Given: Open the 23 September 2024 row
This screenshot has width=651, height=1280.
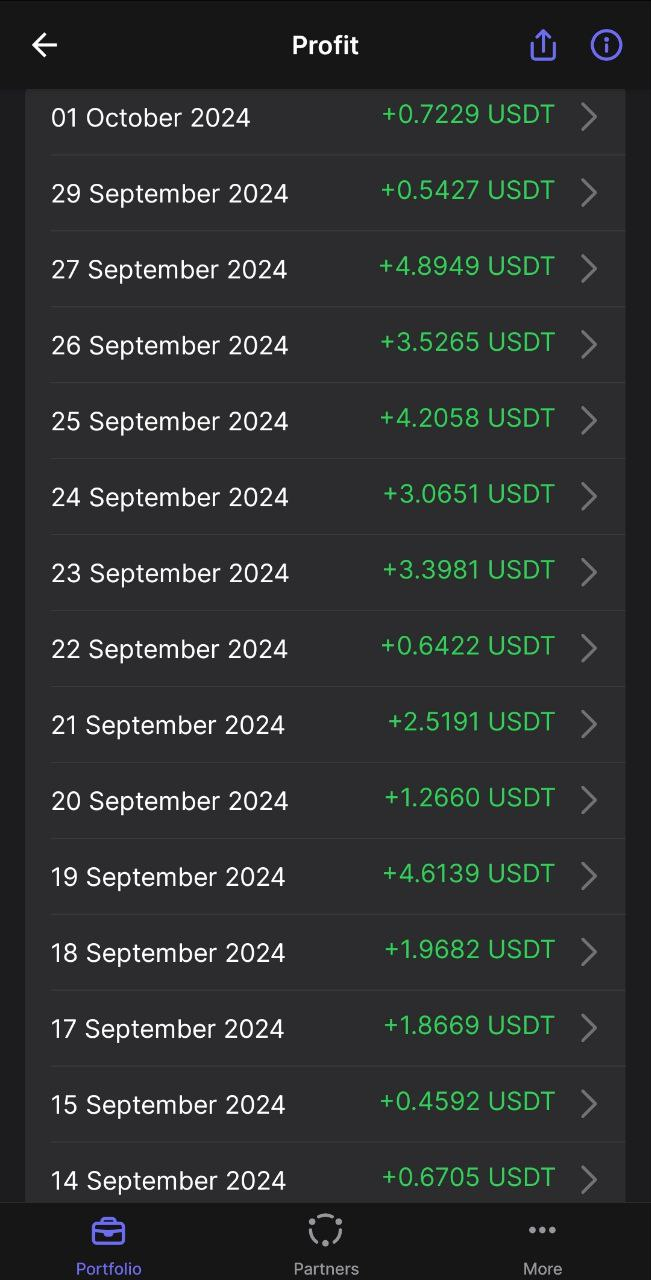Looking at the screenshot, I should [325, 573].
